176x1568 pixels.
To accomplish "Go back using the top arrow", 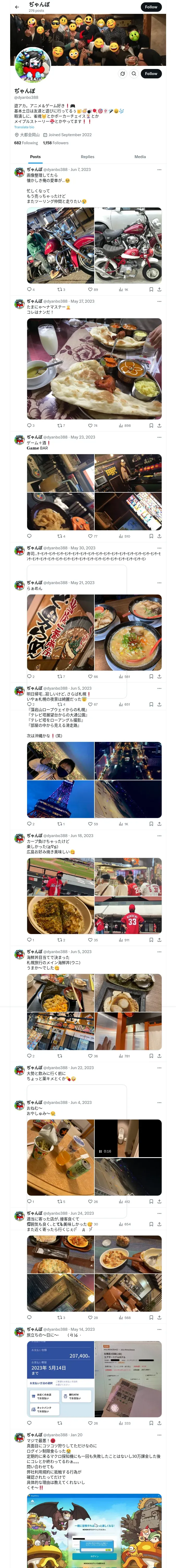I will click(17, 7).
